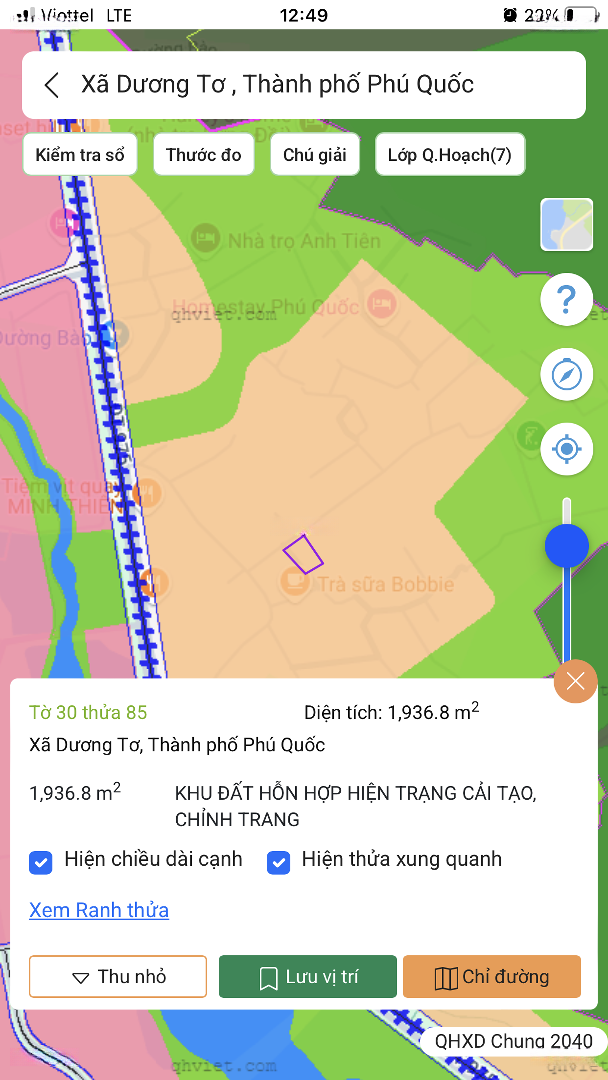Close the parcel info panel
Image resolution: width=608 pixels, height=1080 pixels.
pyautogui.click(x=575, y=682)
